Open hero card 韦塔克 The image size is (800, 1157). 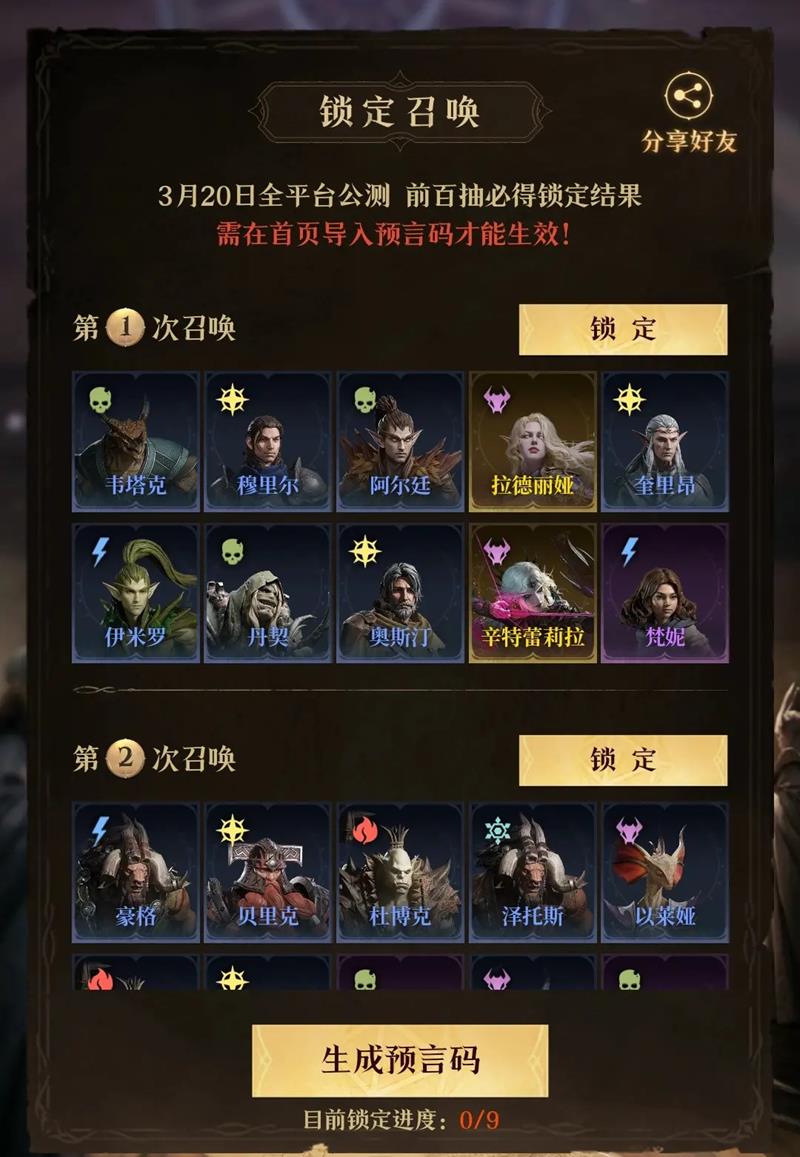click(136, 441)
